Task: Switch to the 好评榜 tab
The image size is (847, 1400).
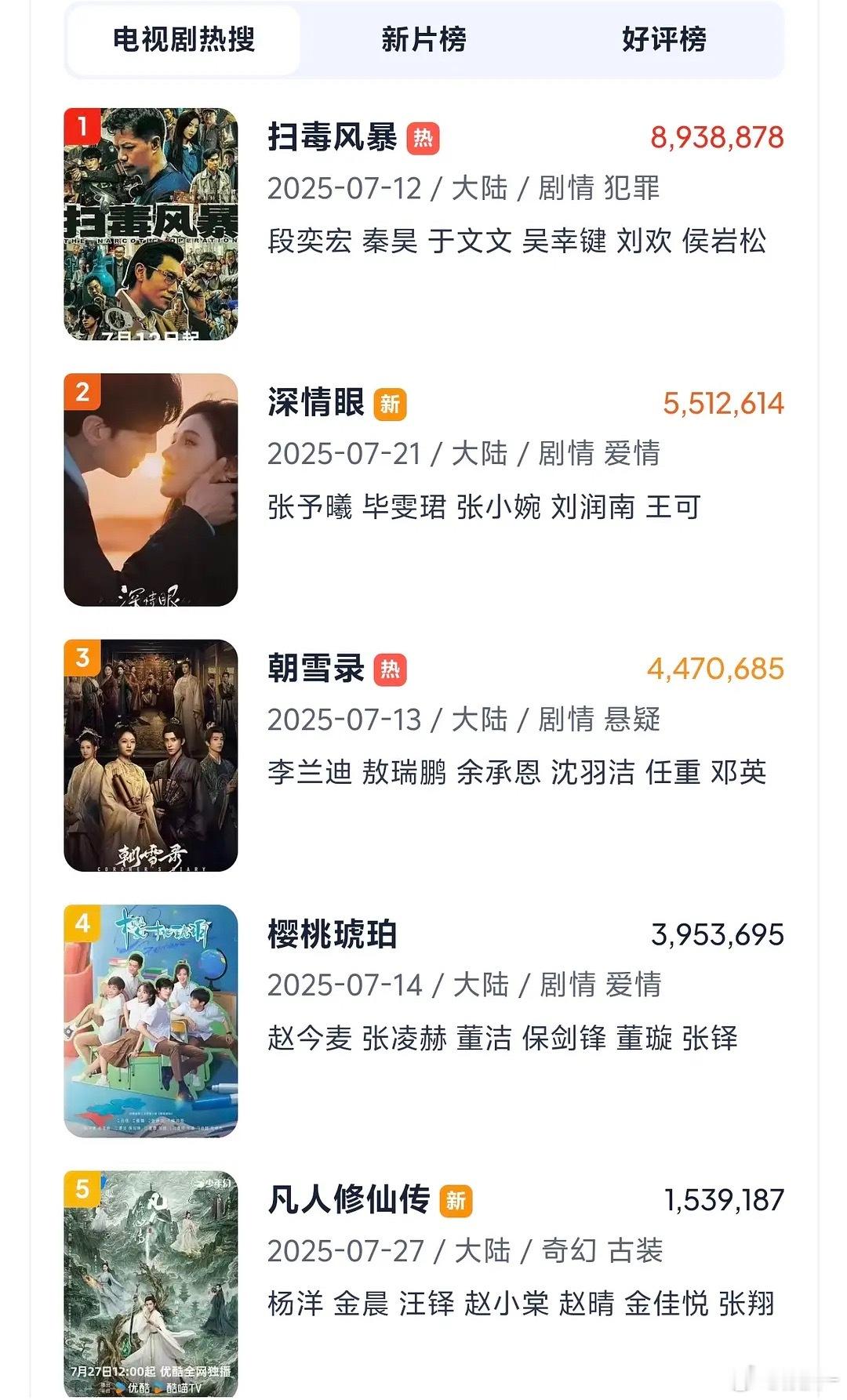Action: tap(663, 39)
